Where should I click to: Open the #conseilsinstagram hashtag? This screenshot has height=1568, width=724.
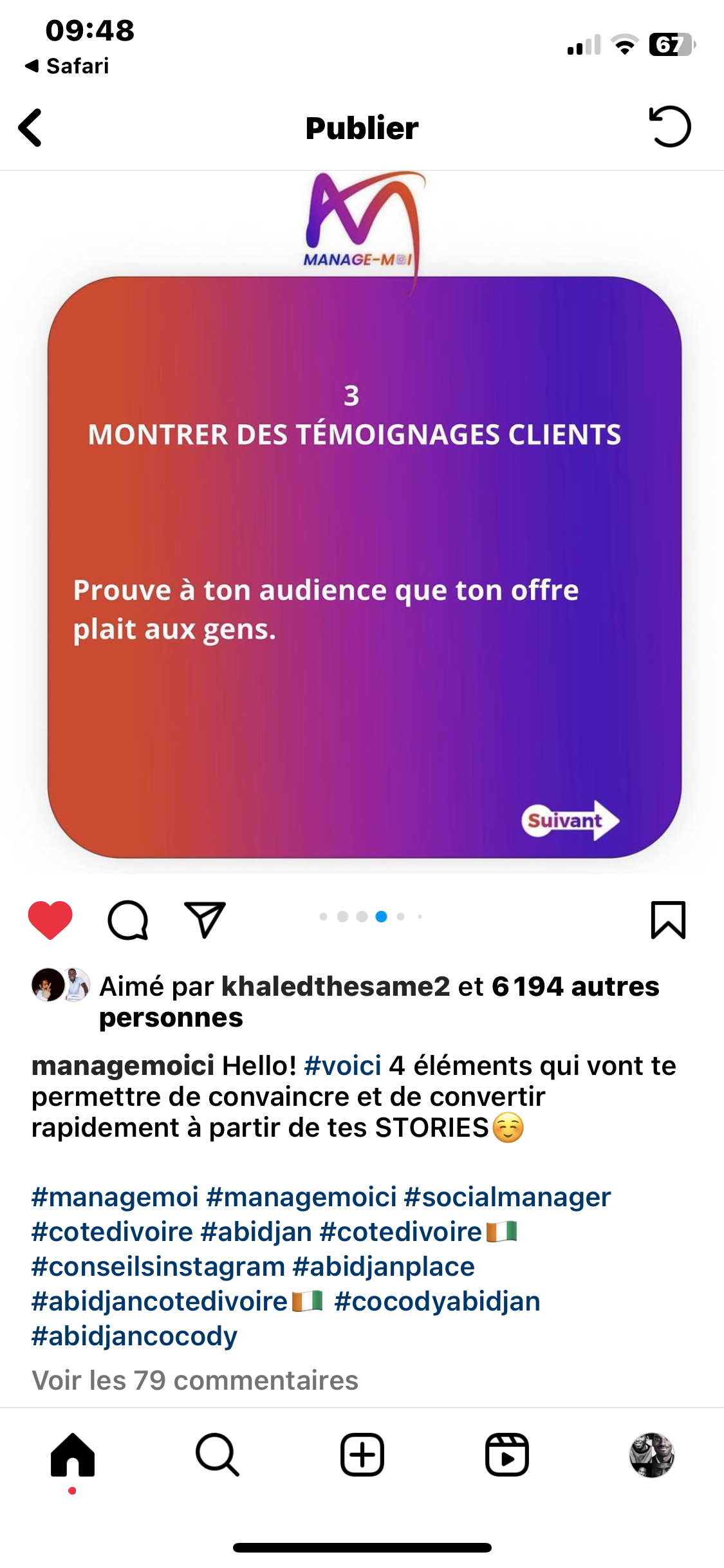click(x=158, y=1267)
